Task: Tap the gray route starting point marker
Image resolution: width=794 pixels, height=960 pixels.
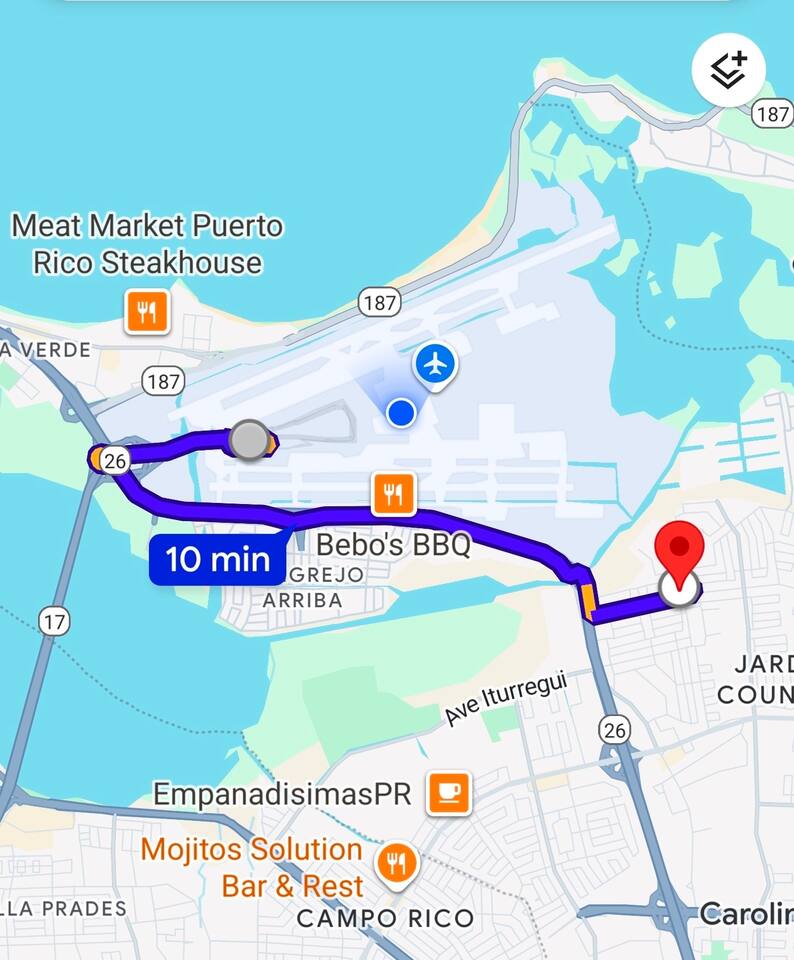Action: pos(249,440)
